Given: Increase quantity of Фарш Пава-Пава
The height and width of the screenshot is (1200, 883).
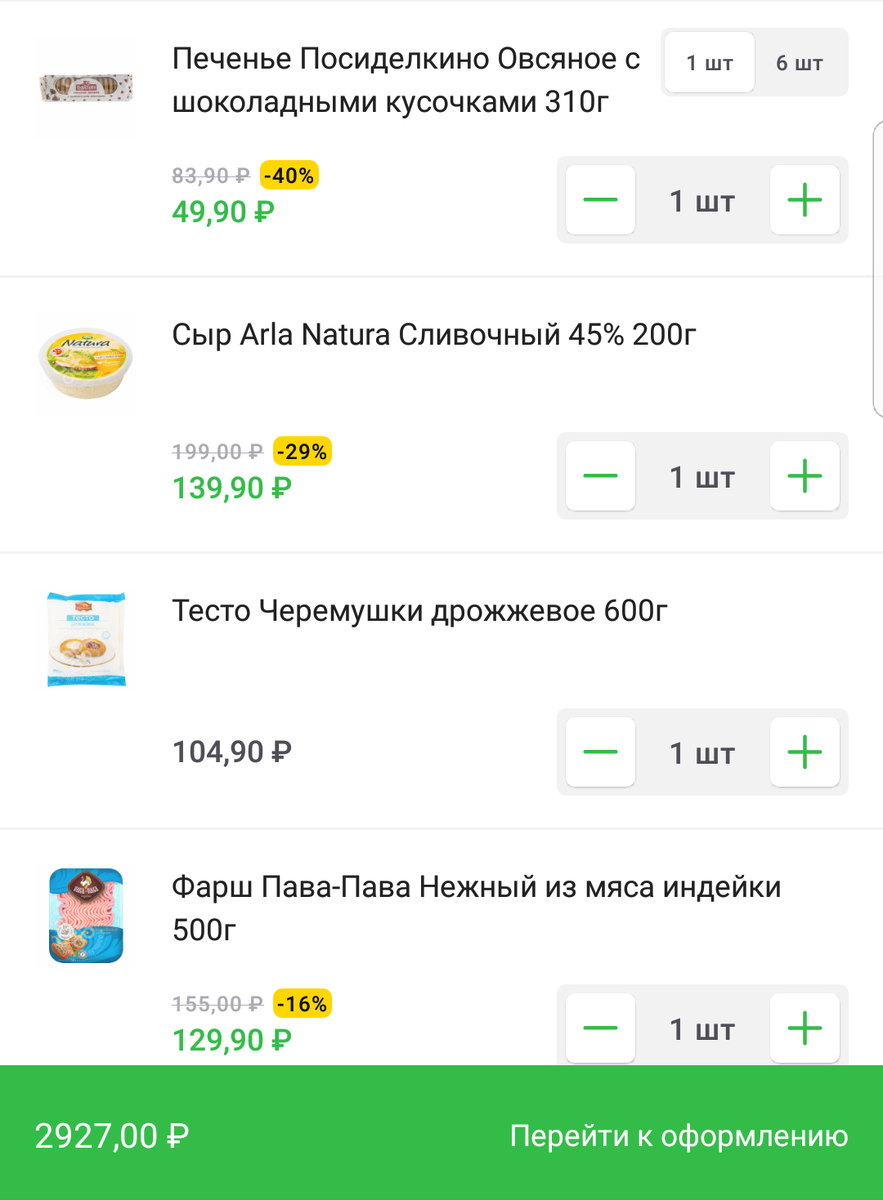Looking at the screenshot, I should pos(804,1028).
